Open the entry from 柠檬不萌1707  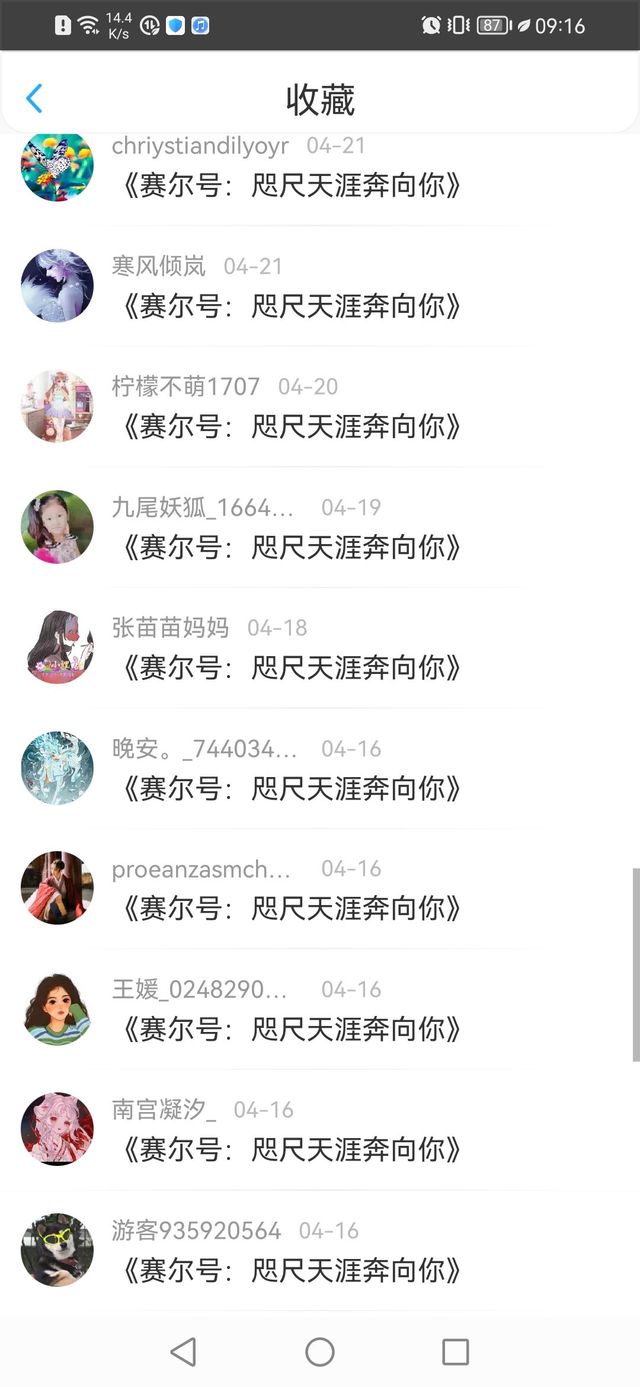(290, 427)
